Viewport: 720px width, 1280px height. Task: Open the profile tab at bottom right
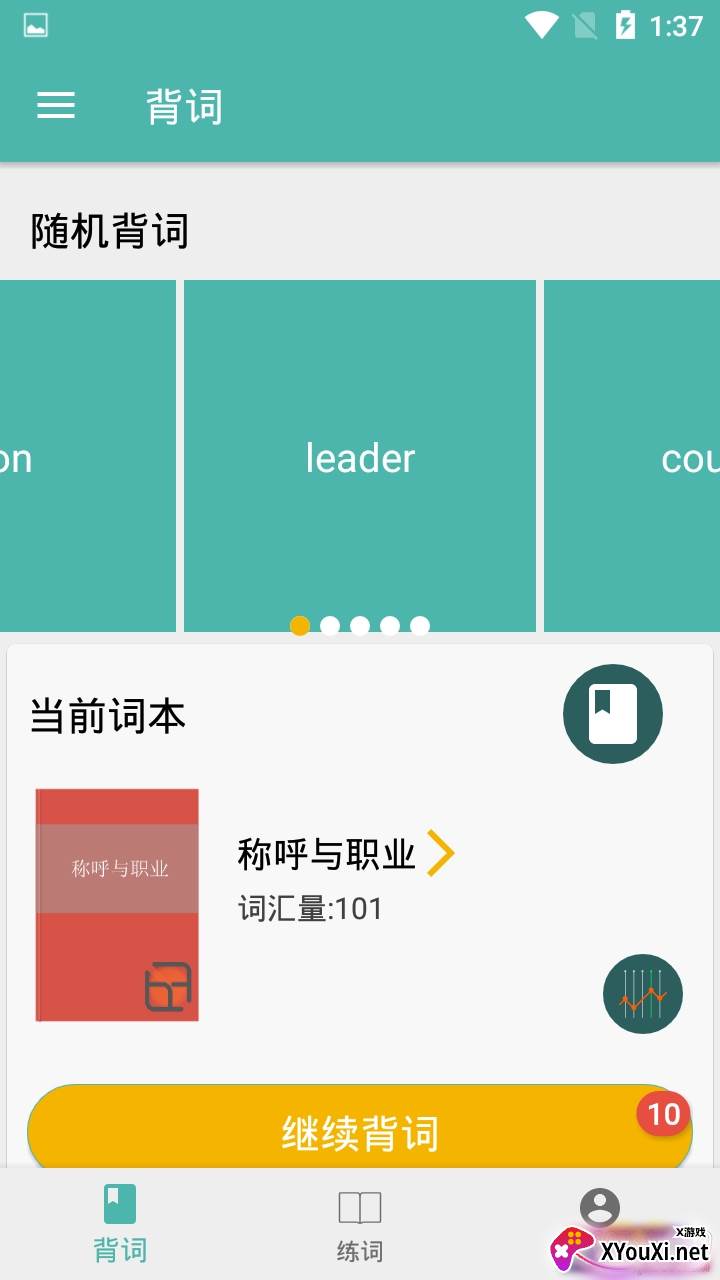[x=600, y=1210]
